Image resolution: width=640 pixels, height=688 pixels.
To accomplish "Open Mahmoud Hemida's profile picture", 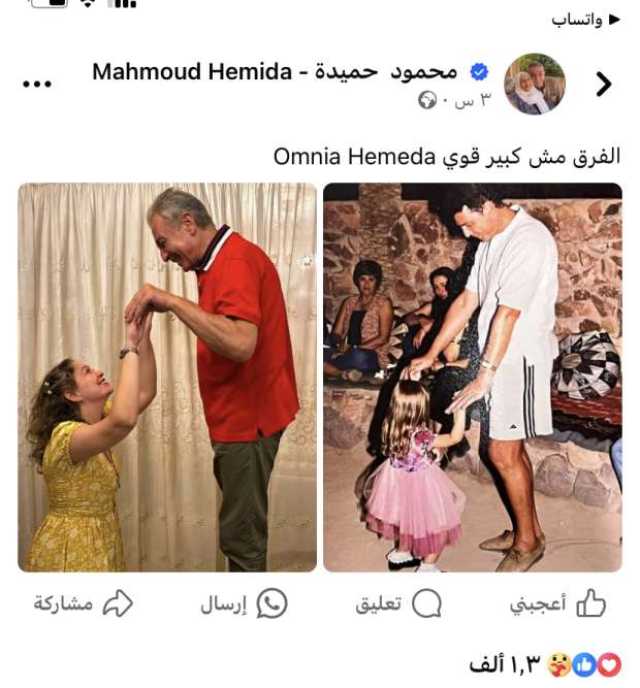I will [x=535, y=84].
